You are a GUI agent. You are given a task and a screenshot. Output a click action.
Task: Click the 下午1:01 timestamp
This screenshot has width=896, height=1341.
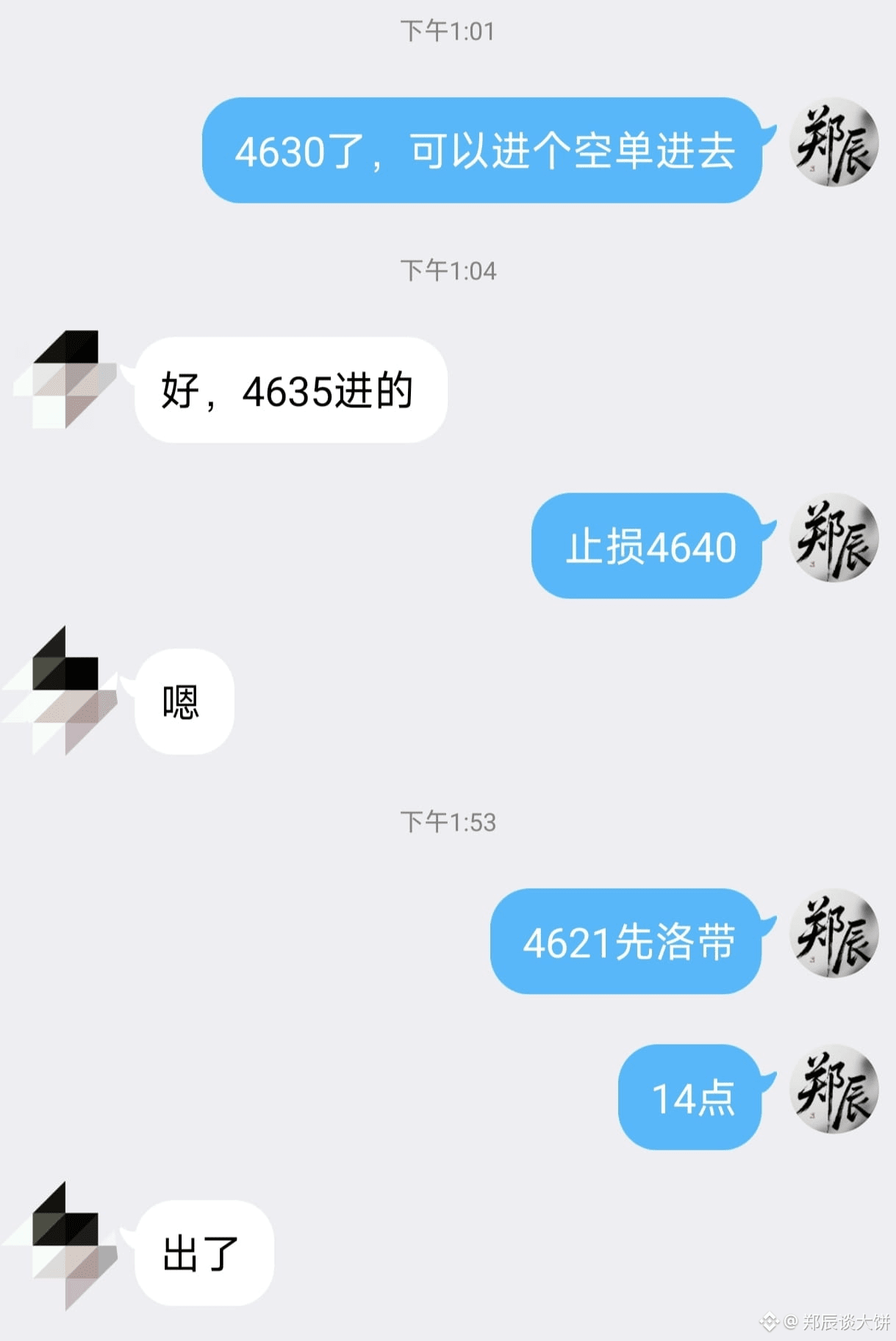pyautogui.click(x=448, y=31)
